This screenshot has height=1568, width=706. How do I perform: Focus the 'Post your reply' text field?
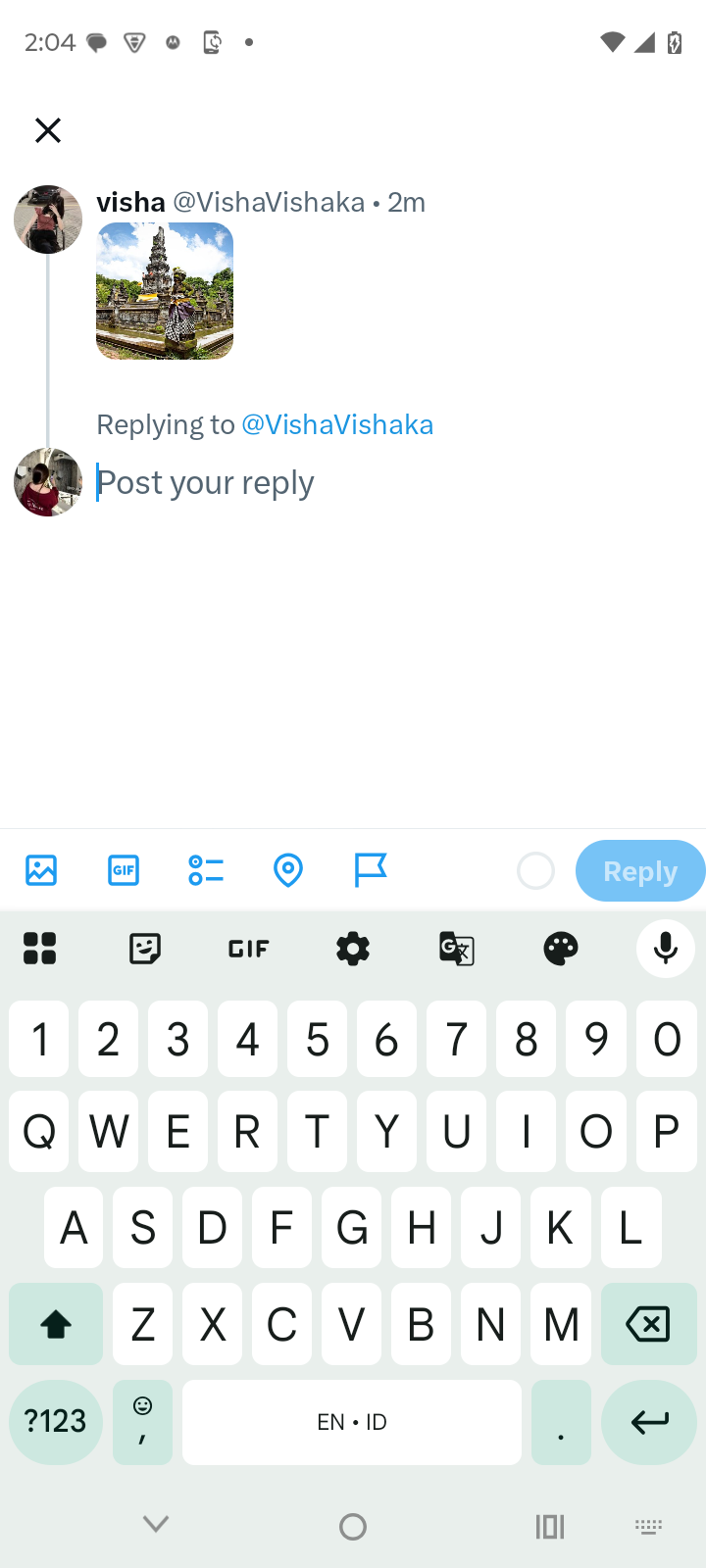(392, 483)
